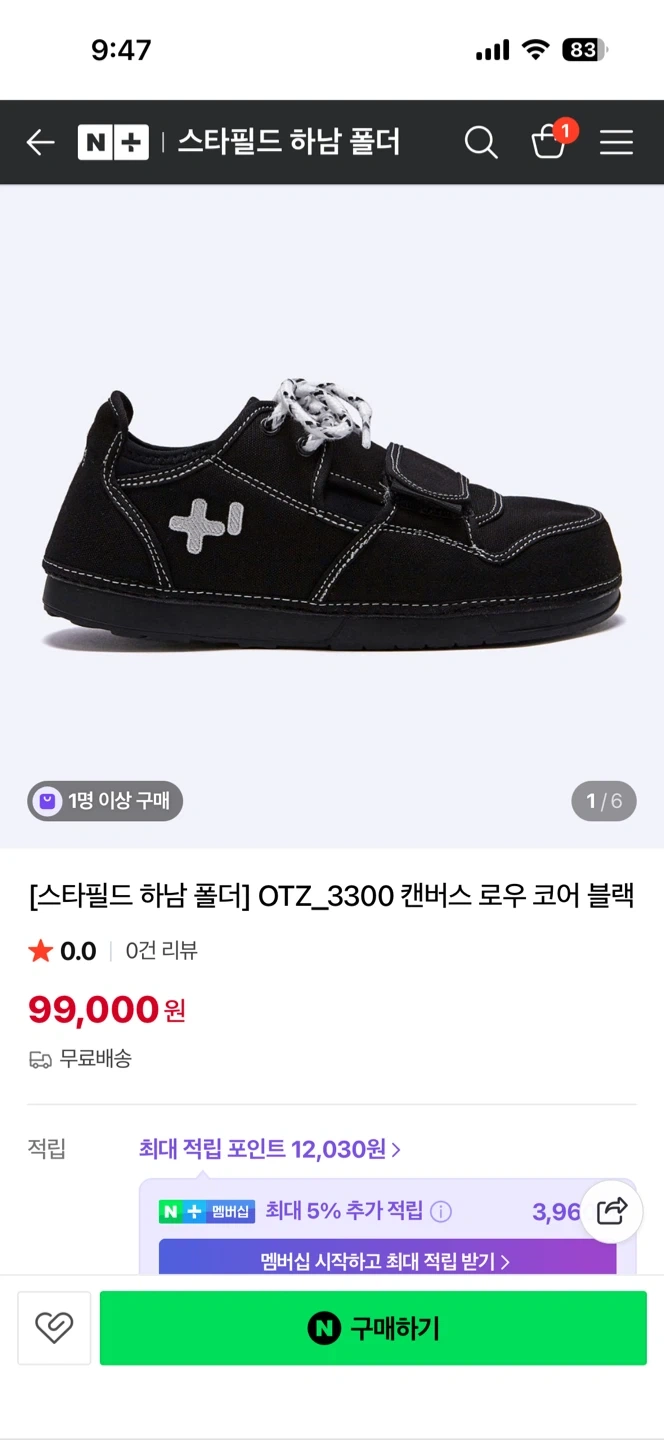Tap the green 구매하기 button

point(373,1328)
